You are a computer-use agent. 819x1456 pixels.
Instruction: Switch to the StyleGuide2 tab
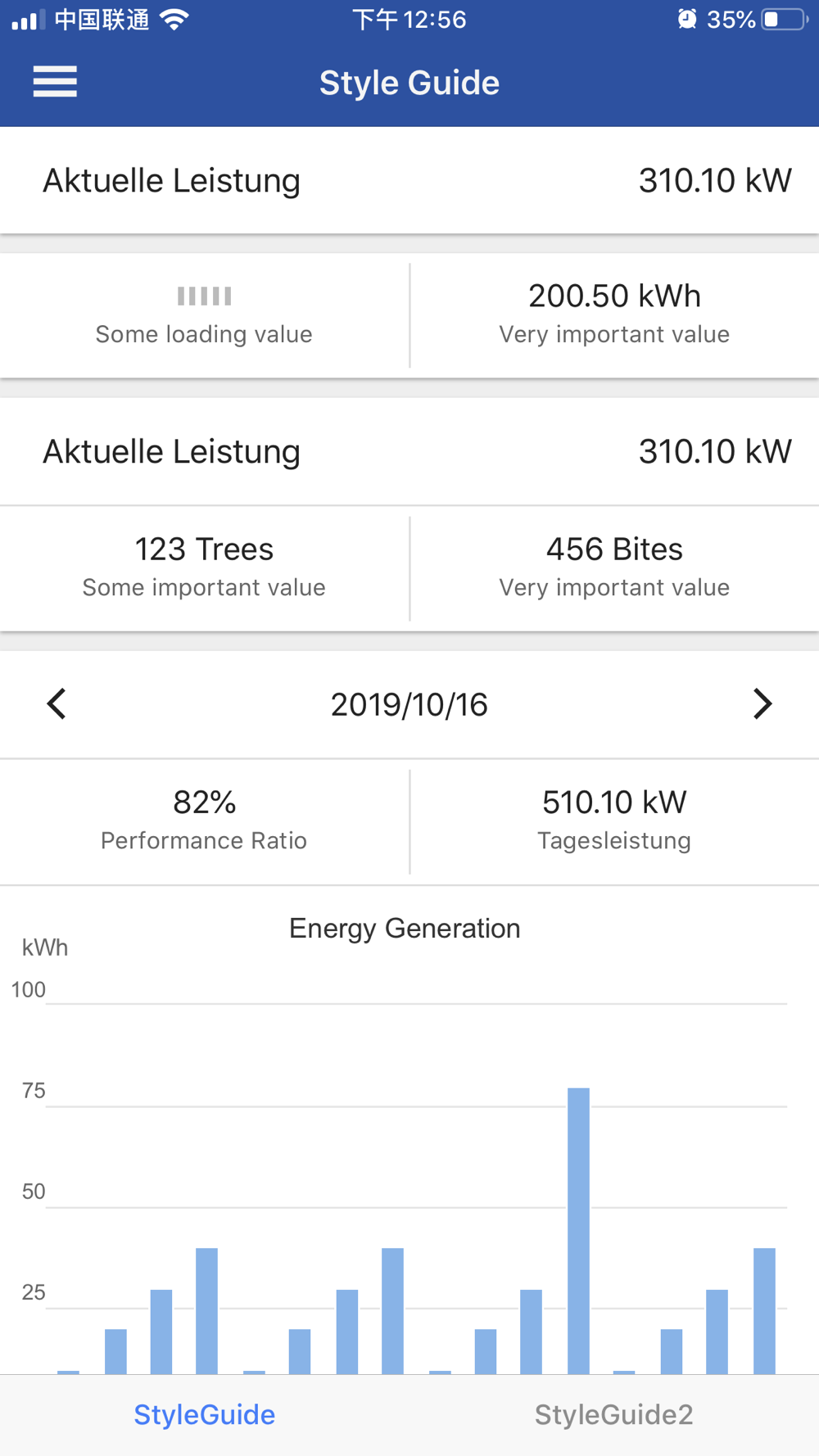click(x=613, y=1415)
